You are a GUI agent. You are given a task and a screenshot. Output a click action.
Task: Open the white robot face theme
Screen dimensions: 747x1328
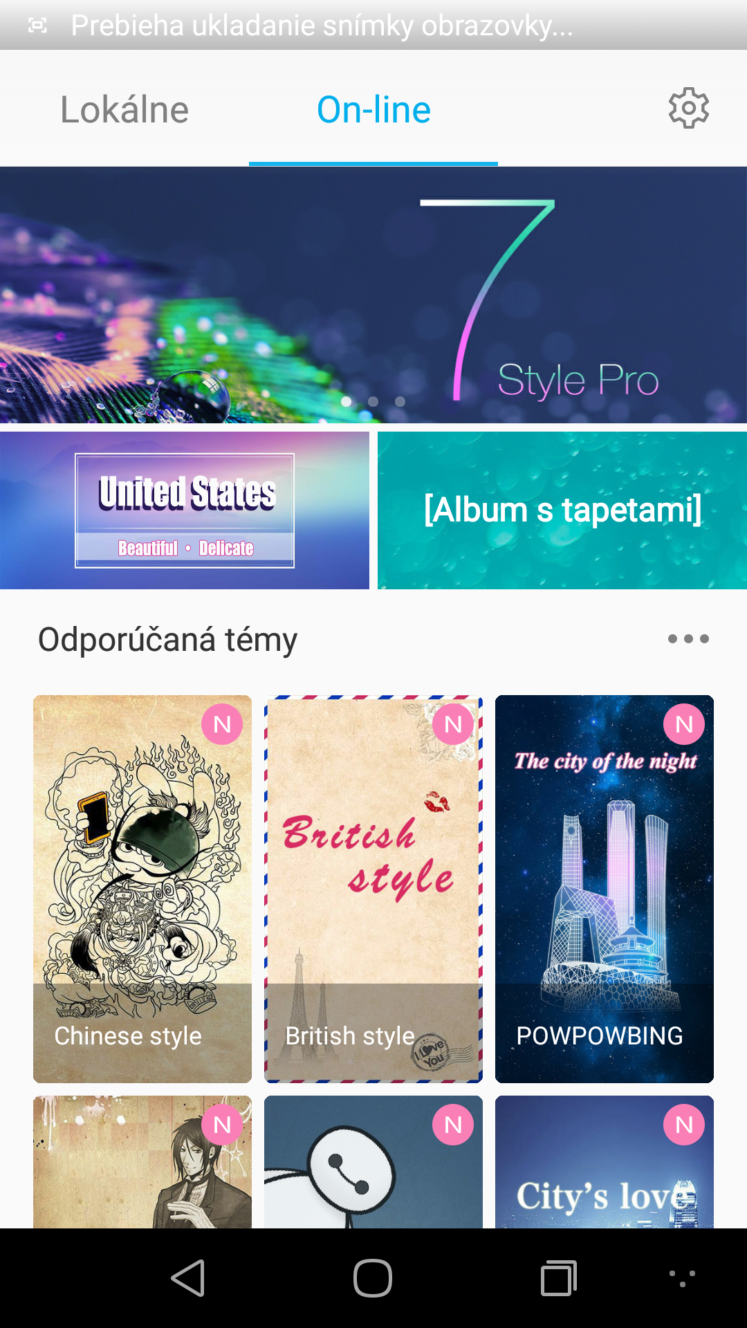click(373, 1162)
